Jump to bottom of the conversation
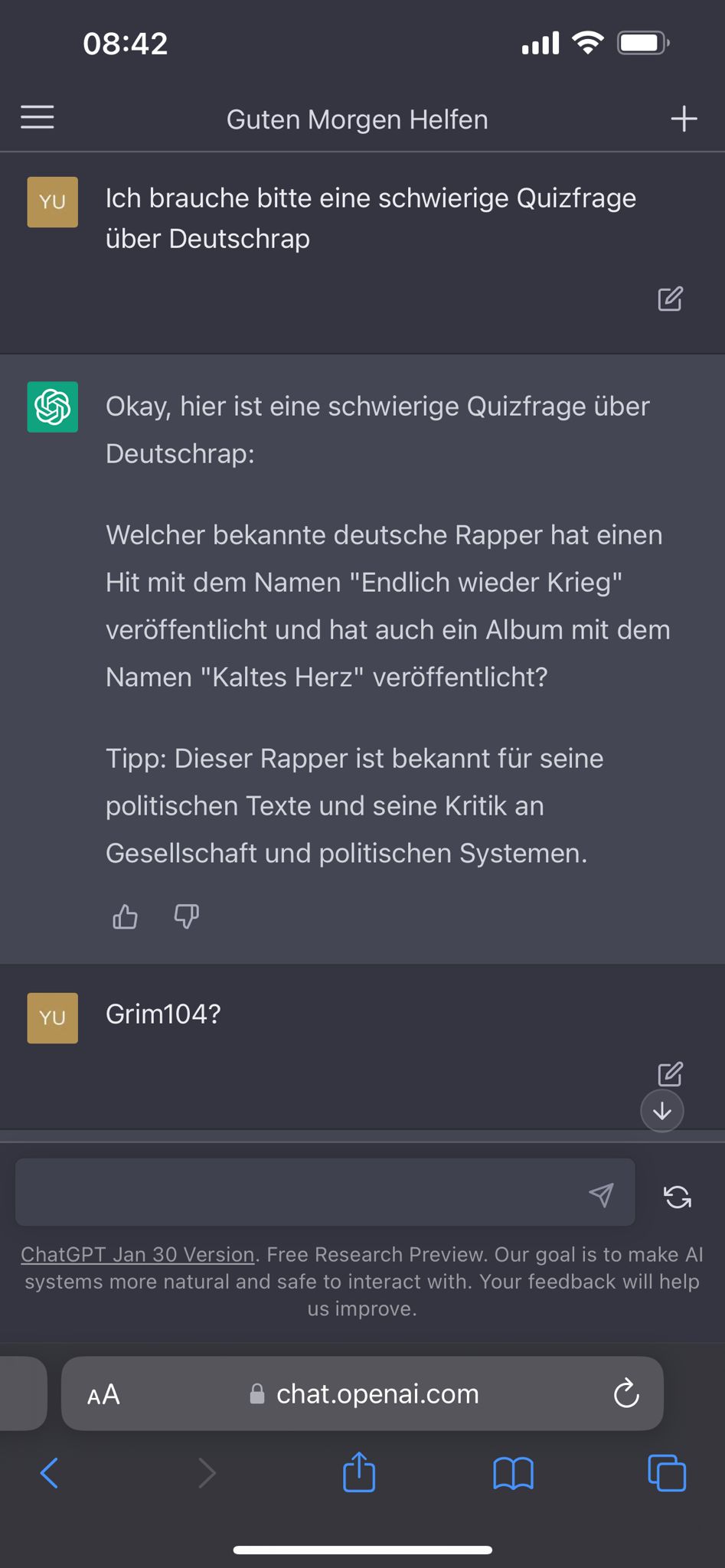This screenshot has width=725, height=1568. [x=662, y=1111]
